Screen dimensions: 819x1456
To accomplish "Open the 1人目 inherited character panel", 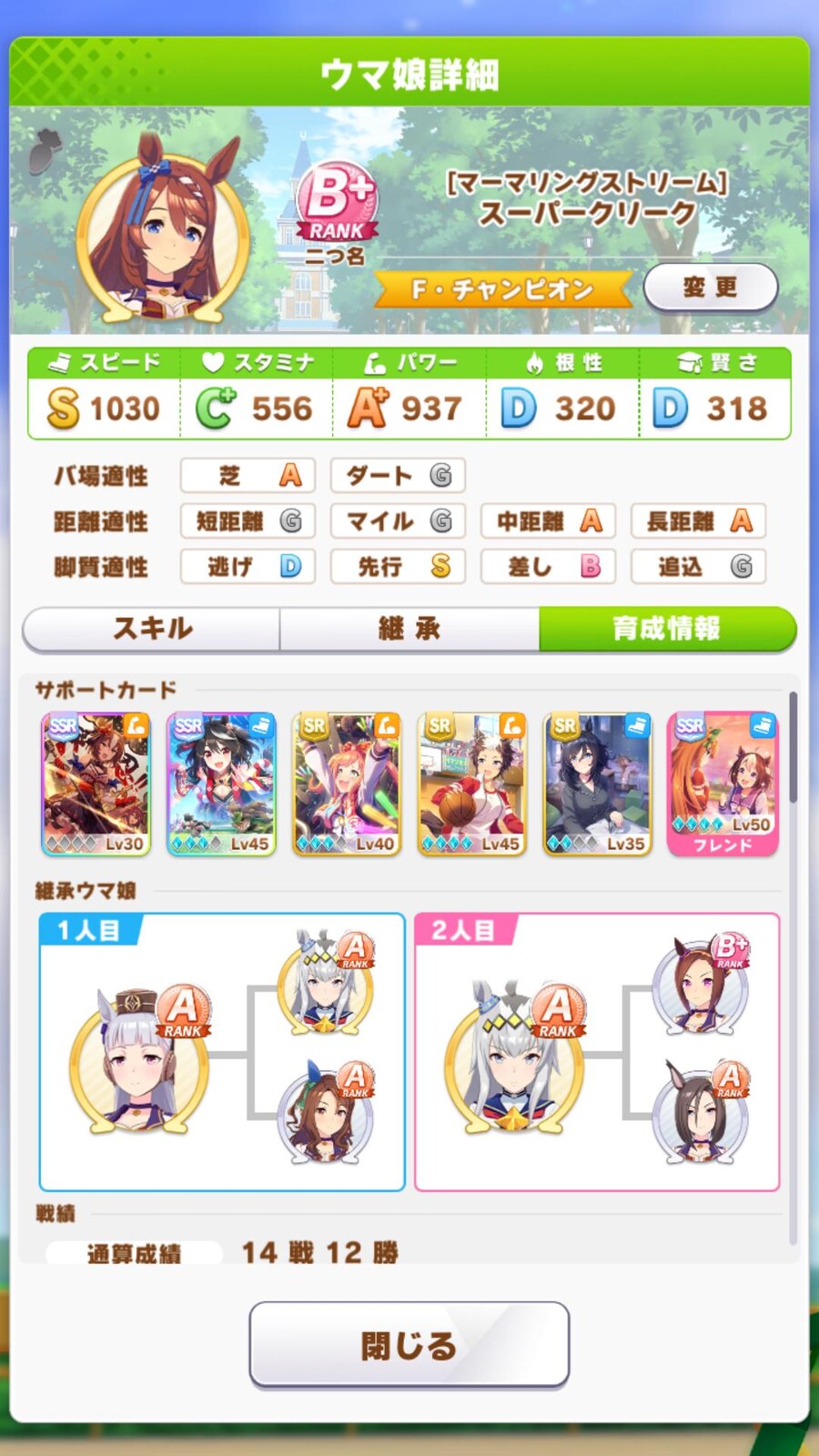I will (222, 1052).
